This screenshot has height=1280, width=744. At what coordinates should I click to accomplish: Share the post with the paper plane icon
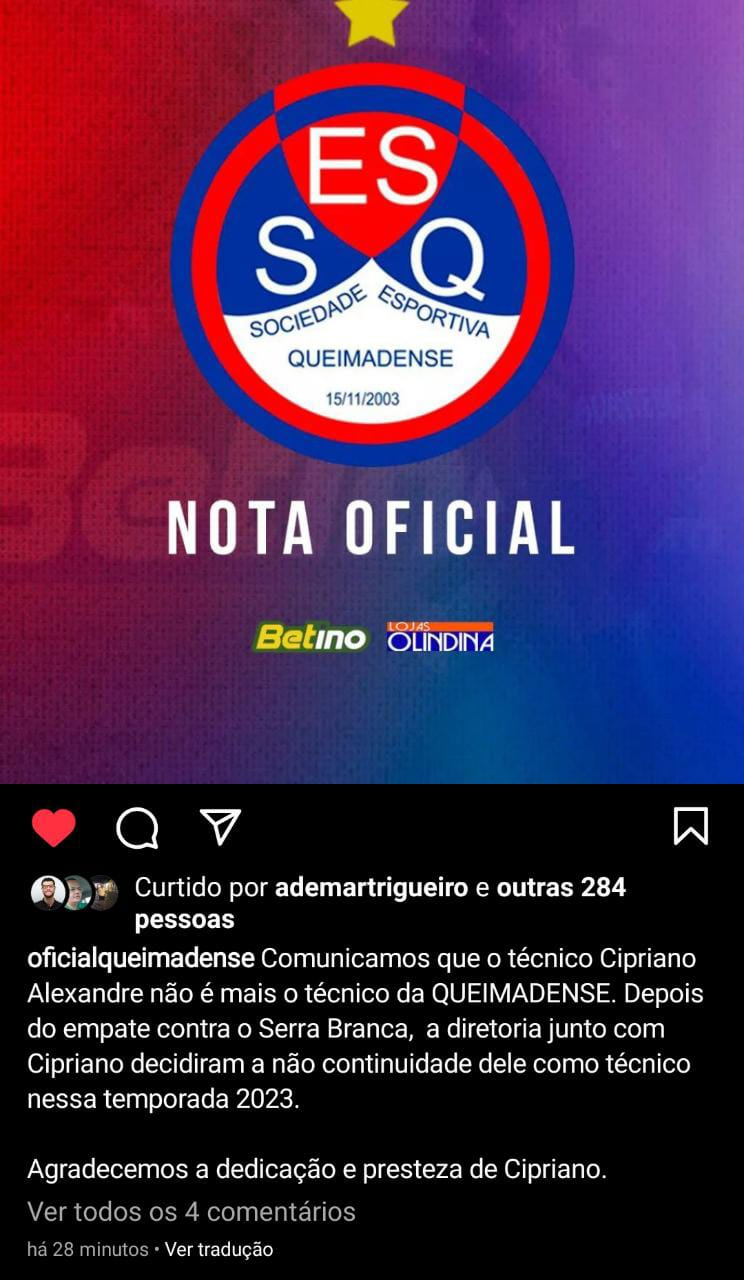tap(220, 826)
